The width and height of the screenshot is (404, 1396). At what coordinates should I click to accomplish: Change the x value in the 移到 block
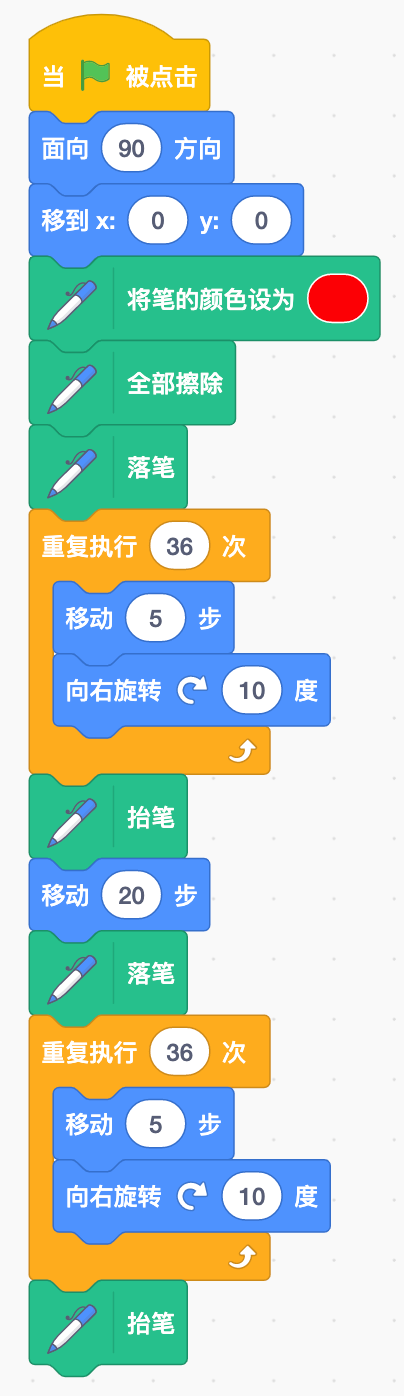[x=157, y=221]
